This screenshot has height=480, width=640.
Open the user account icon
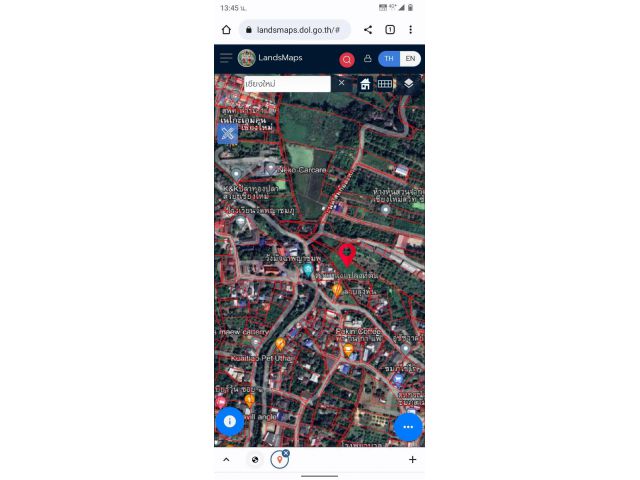[367, 59]
